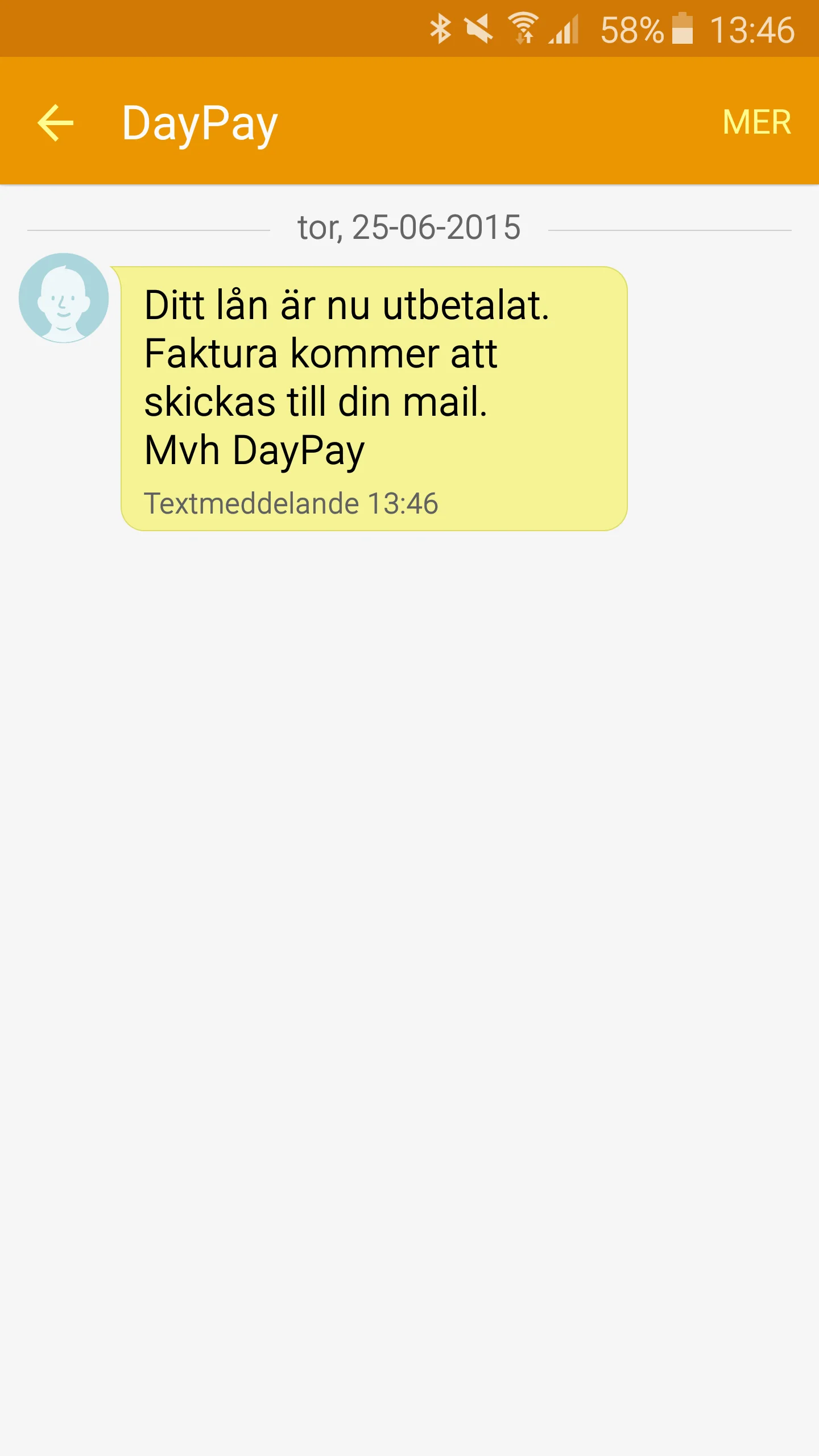Tap the DayPay contact avatar
Image resolution: width=819 pixels, height=1456 pixels.
(64, 298)
